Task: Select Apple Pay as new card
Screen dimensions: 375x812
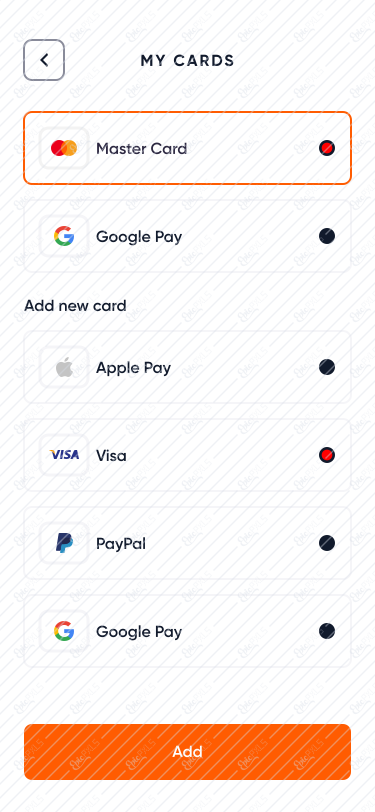Action: [x=188, y=367]
